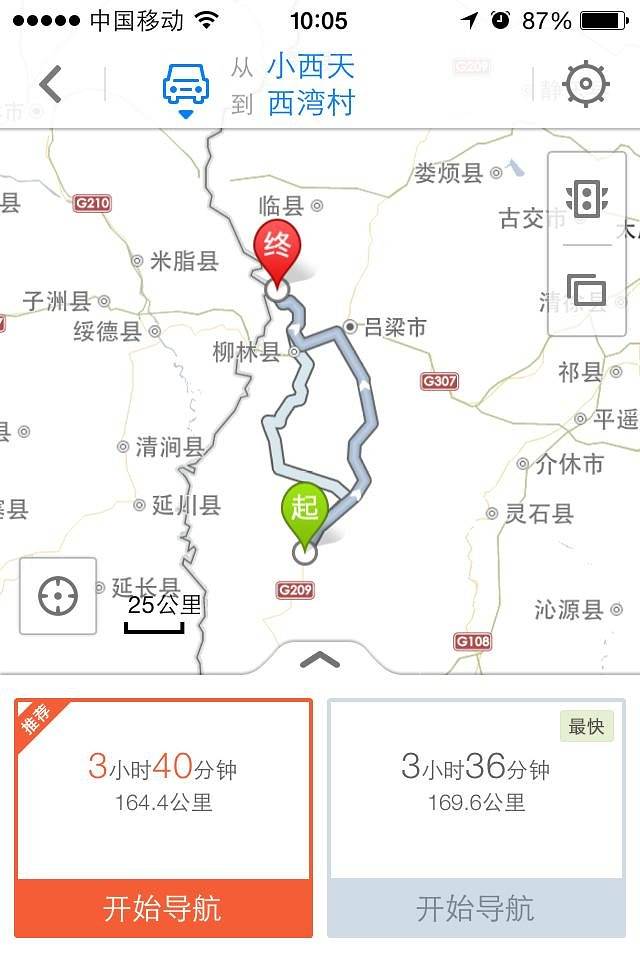Screen dimensions: 640x960
Task: Center map on my current location
Action: 58,596
